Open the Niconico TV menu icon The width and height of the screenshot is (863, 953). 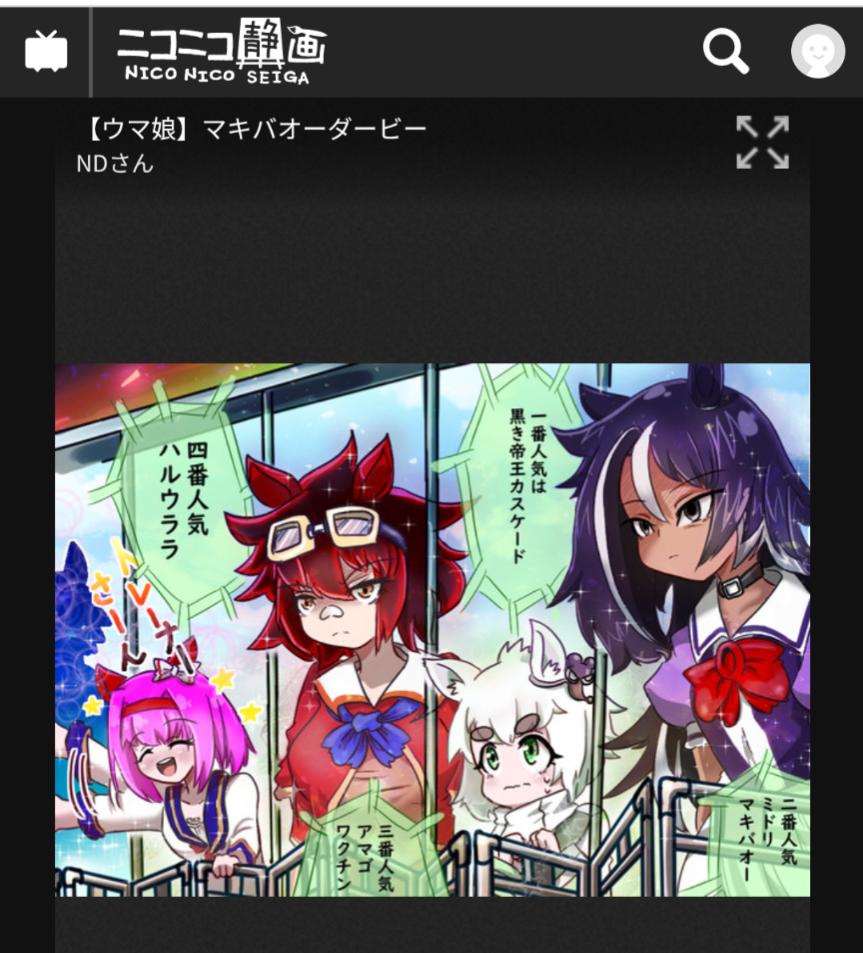(x=46, y=52)
